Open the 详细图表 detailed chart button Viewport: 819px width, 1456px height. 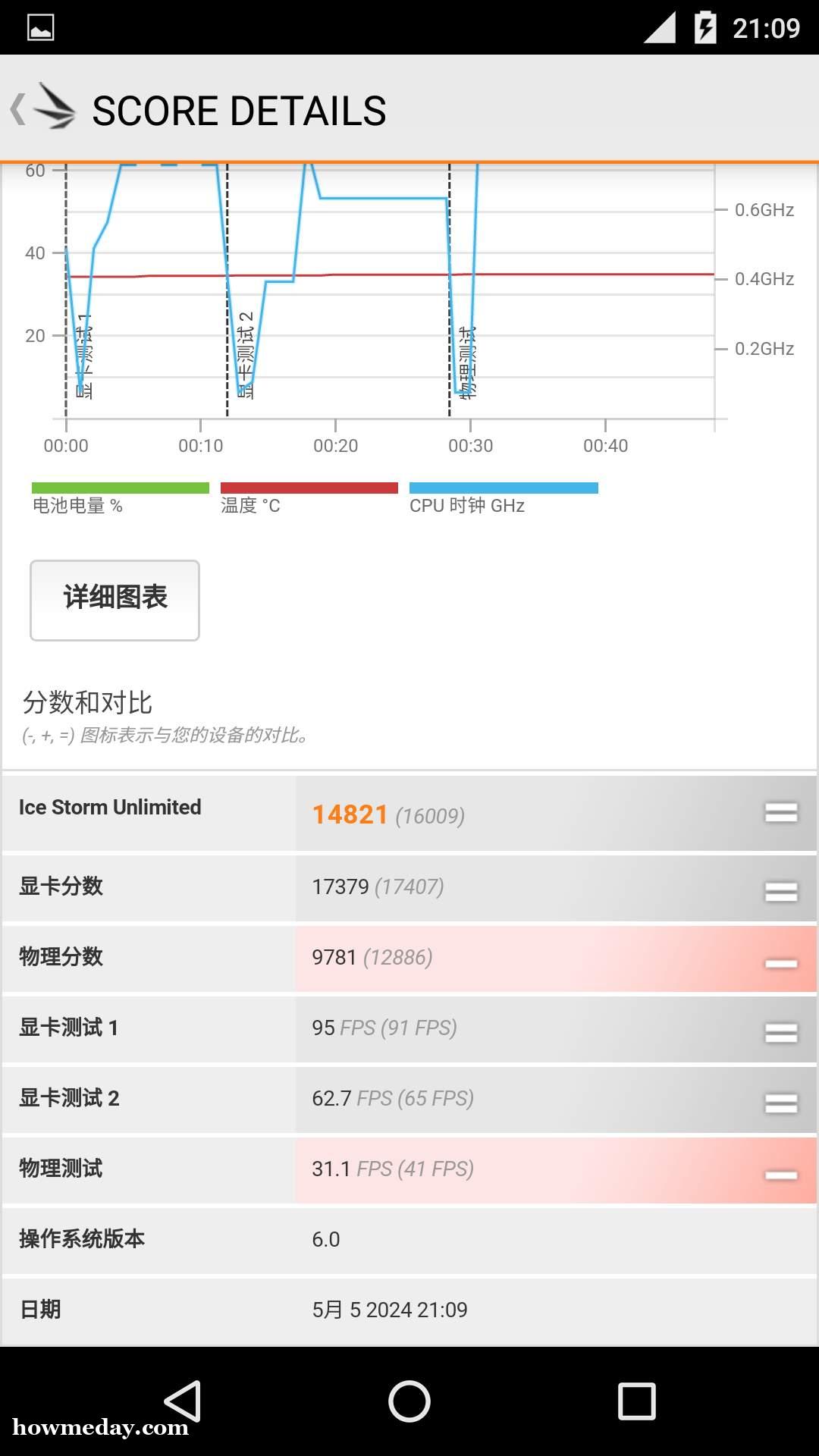[x=115, y=600]
